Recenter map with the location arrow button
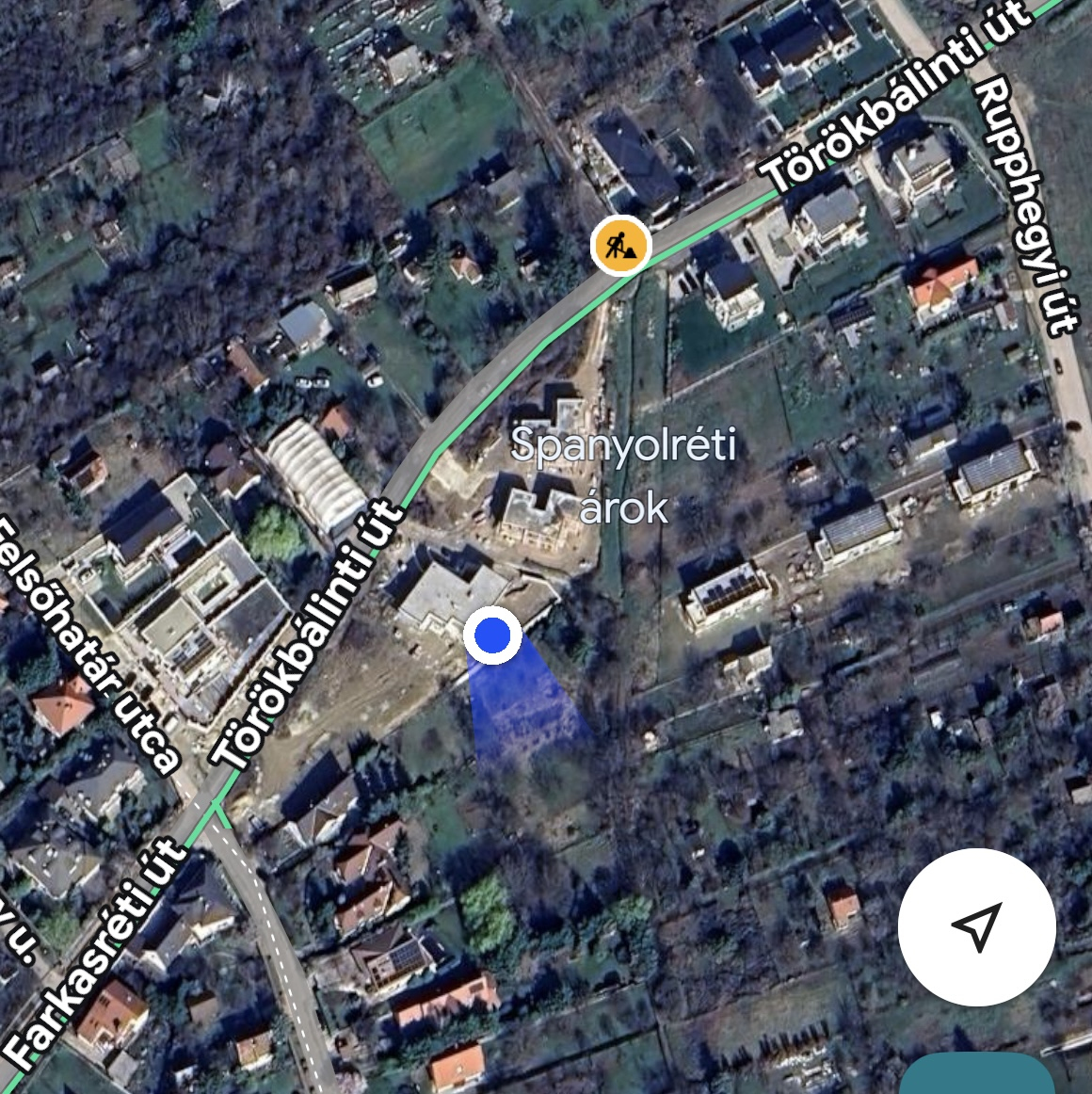Screen dimensions: 1092x1094 pos(976,927)
